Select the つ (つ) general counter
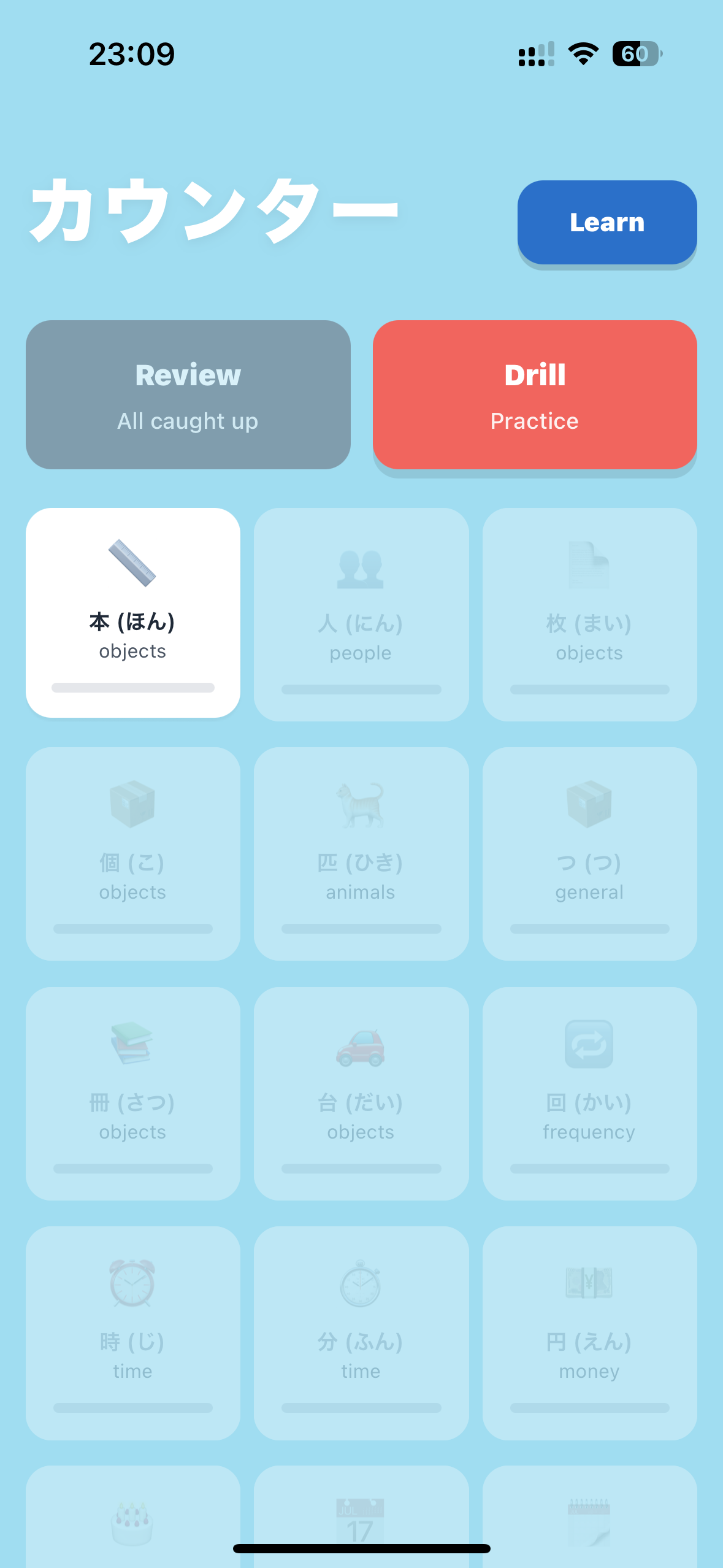 click(x=589, y=853)
